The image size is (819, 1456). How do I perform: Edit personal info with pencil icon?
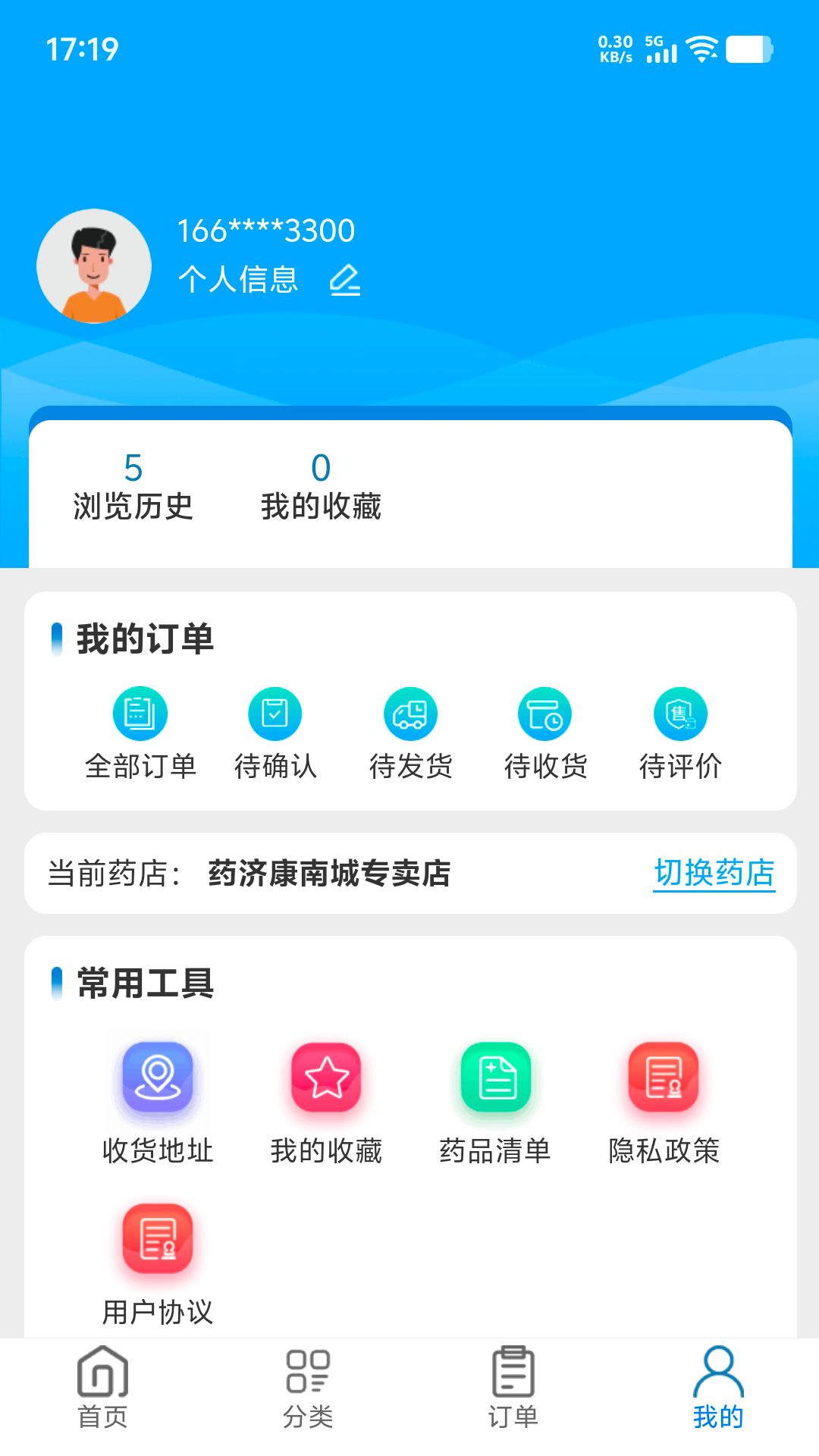click(x=345, y=281)
